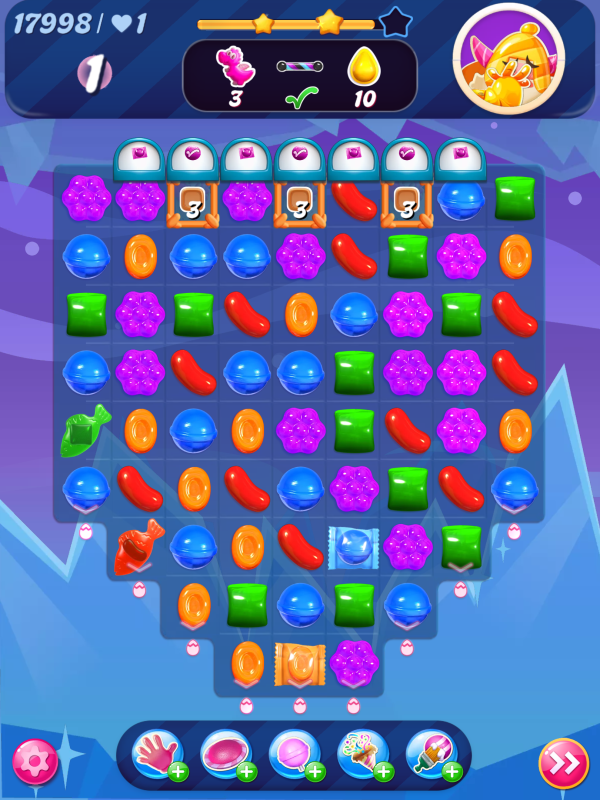Screen dimensions: 600x800
Task: Select the party popper booster
Action: click(361, 754)
